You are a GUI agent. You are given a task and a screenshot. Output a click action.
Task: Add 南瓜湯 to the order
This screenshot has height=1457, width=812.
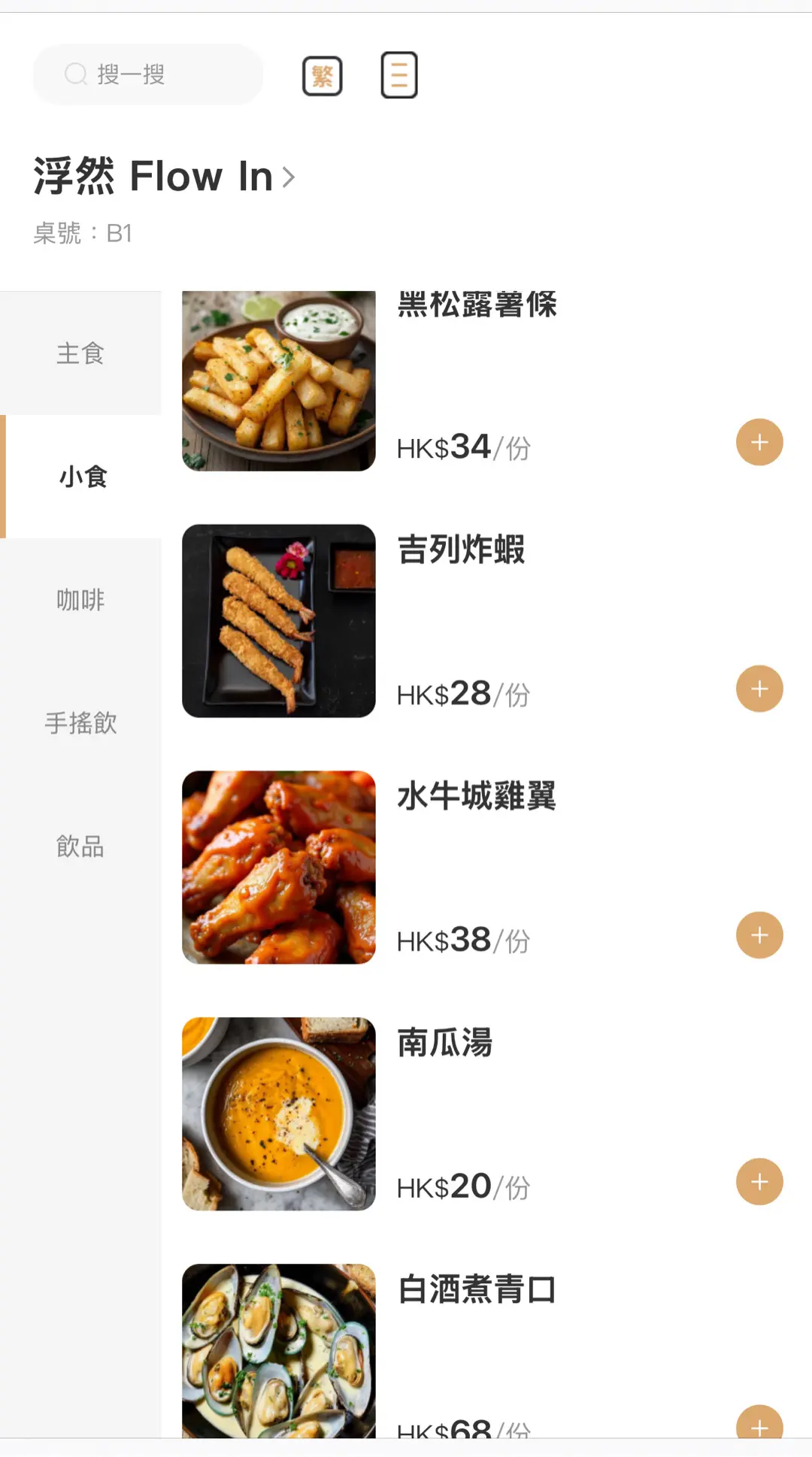pyautogui.click(x=759, y=1182)
